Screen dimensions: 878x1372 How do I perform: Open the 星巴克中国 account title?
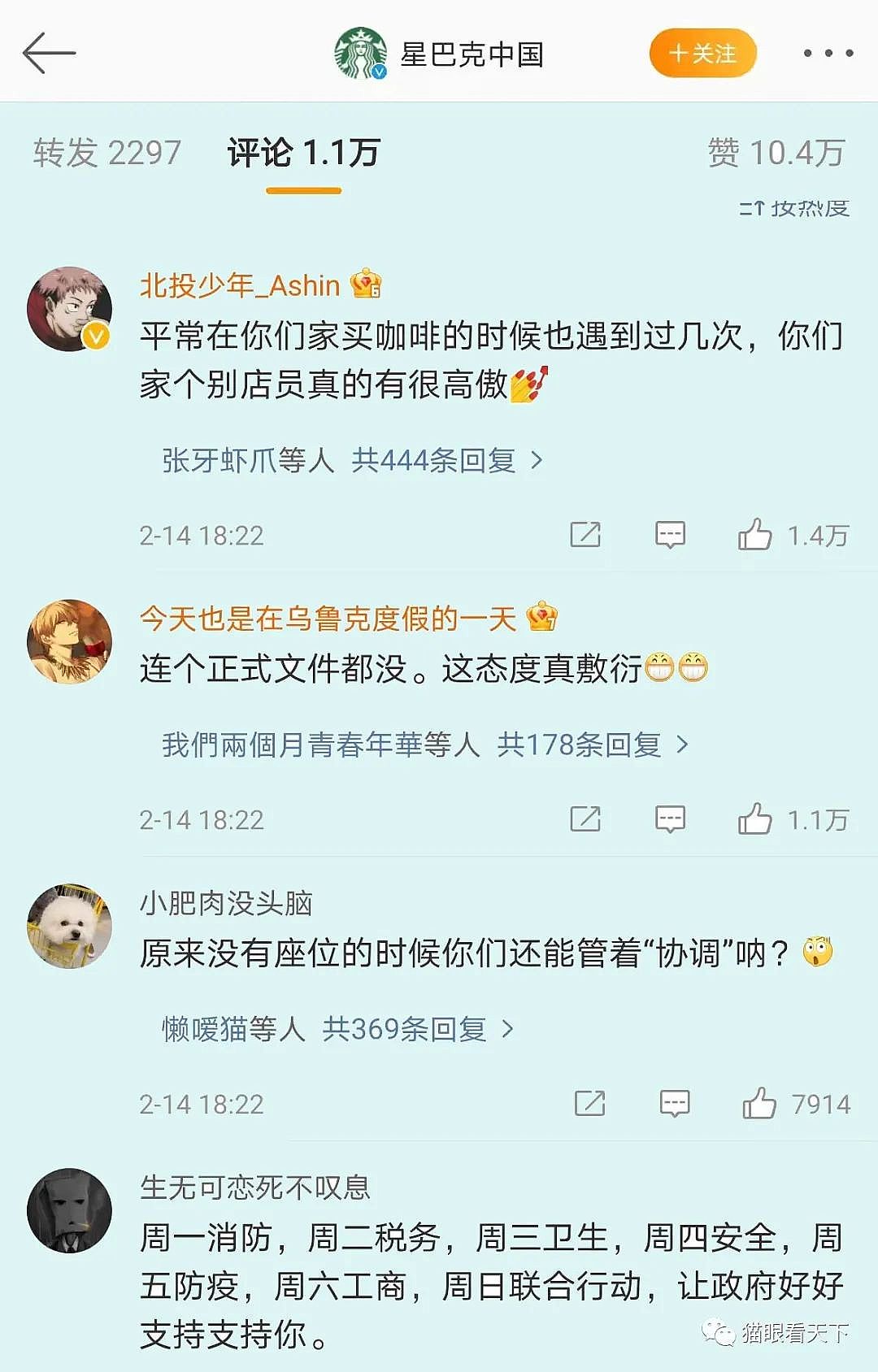point(471,54)
